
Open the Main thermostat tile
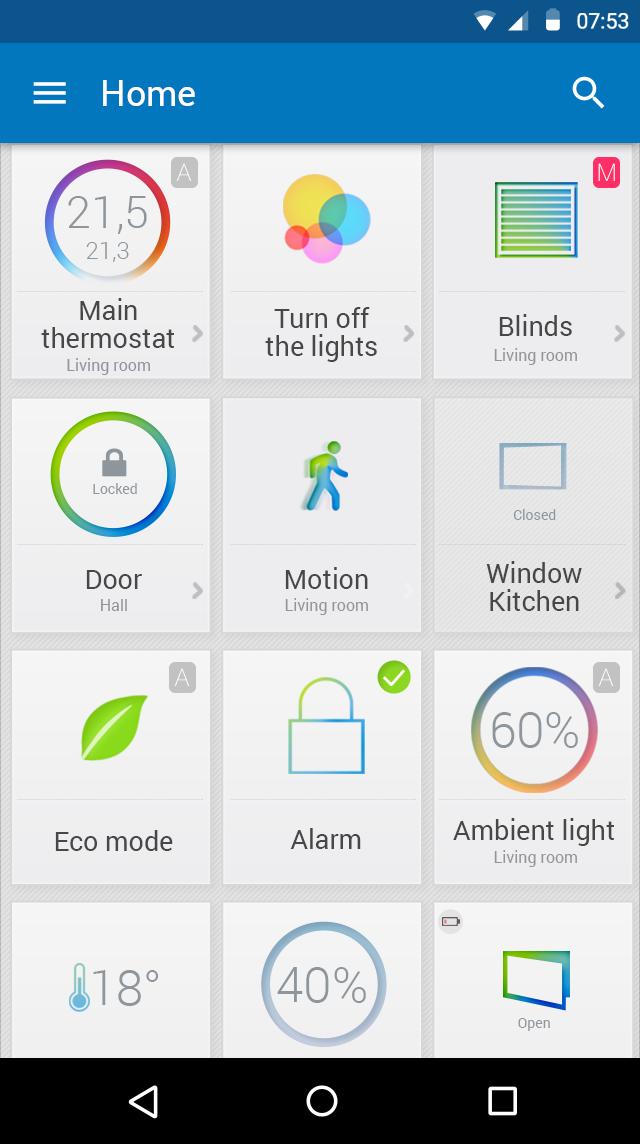111,262
